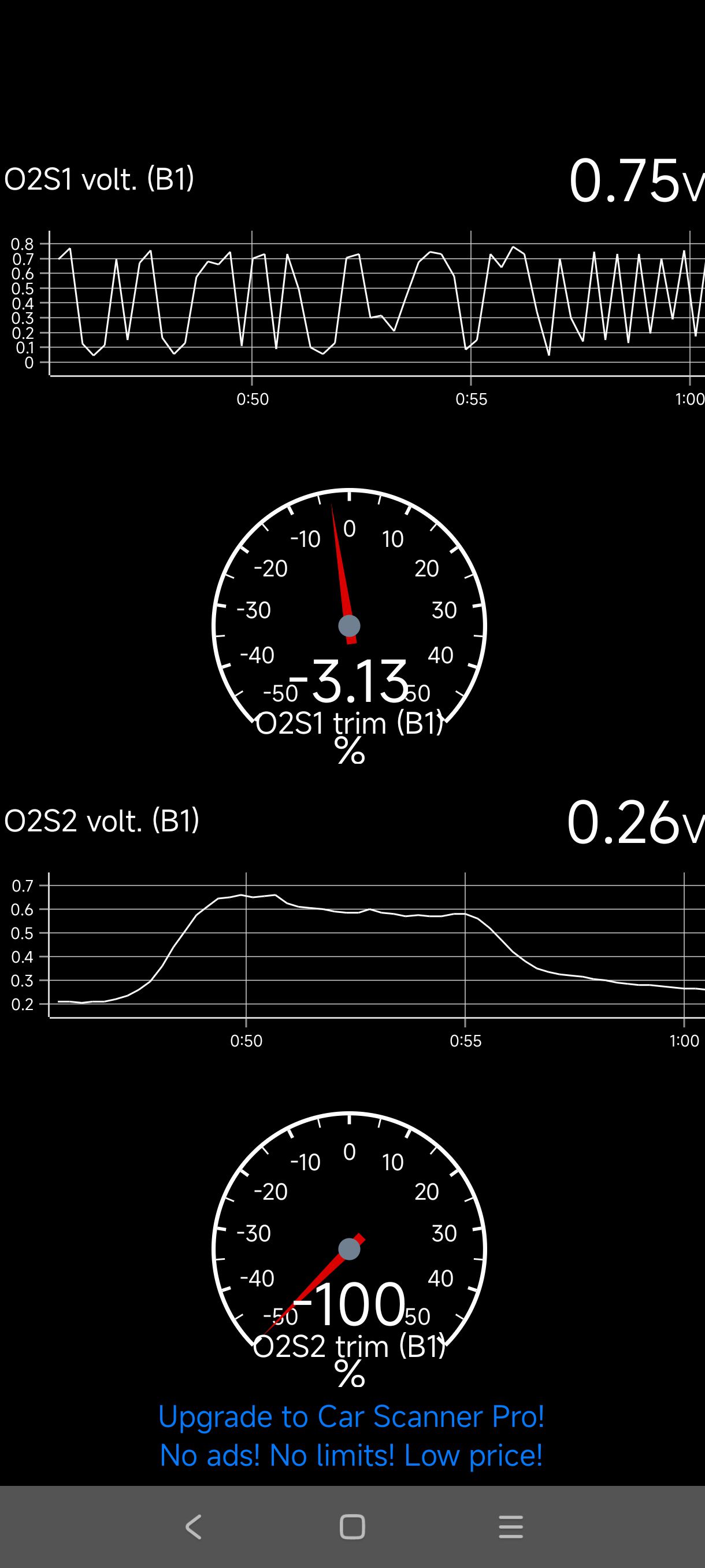Open the O2S2 trim (B1) gauge
705x1568 pixels.
click(349, 1250)
